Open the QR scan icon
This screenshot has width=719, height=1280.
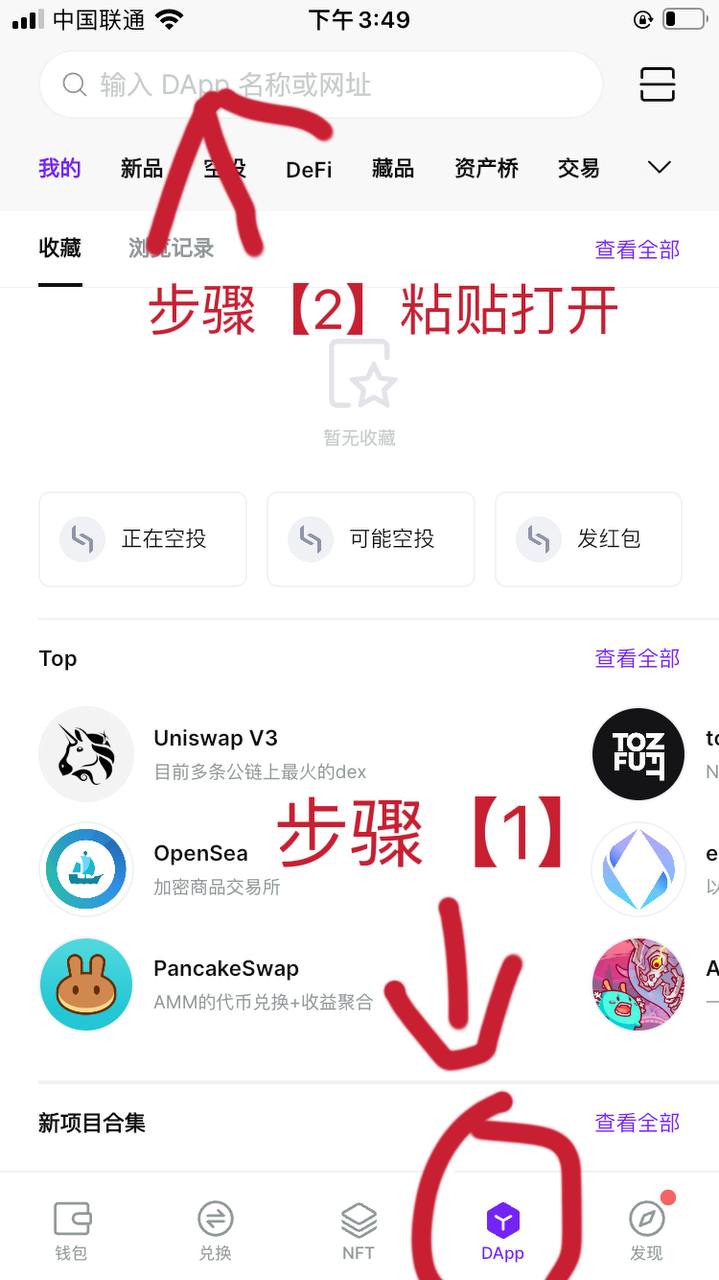[657, 85]
